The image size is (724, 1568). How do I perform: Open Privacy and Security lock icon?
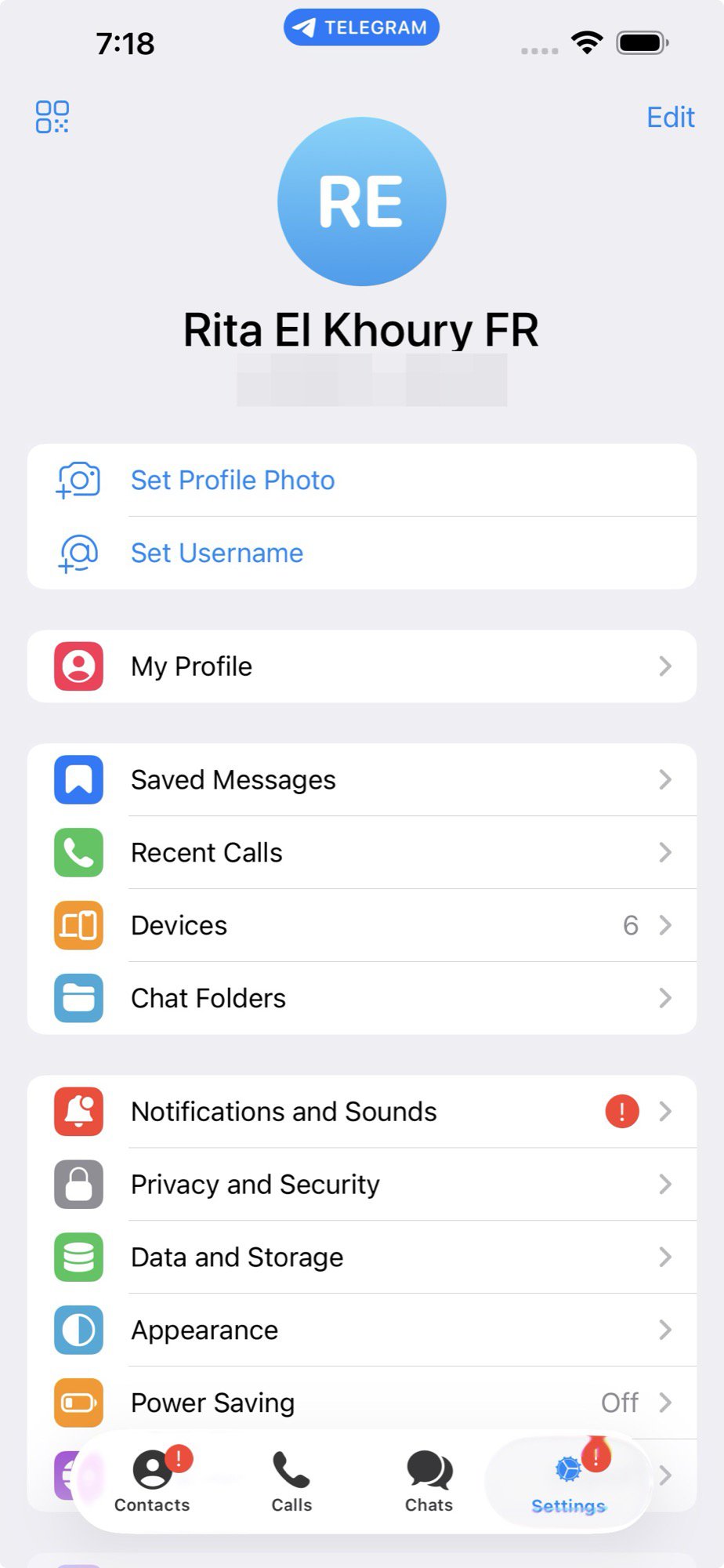coord(77,1185)
